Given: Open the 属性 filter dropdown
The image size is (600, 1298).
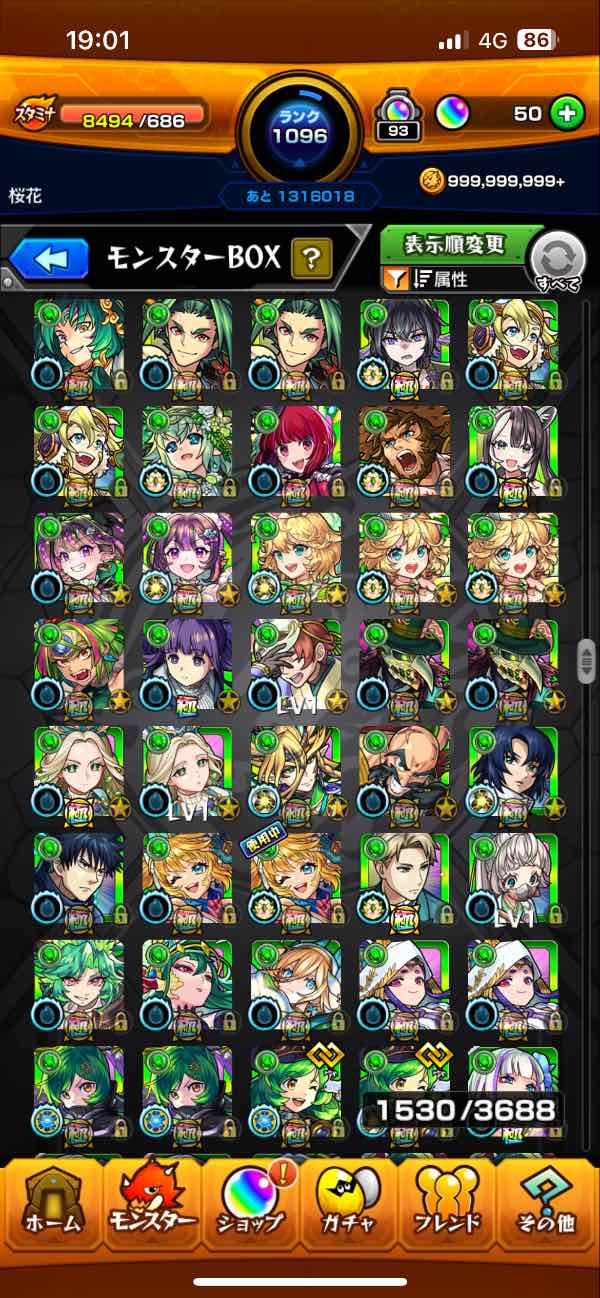Looking at the screenshot, I should click(453, 279).
